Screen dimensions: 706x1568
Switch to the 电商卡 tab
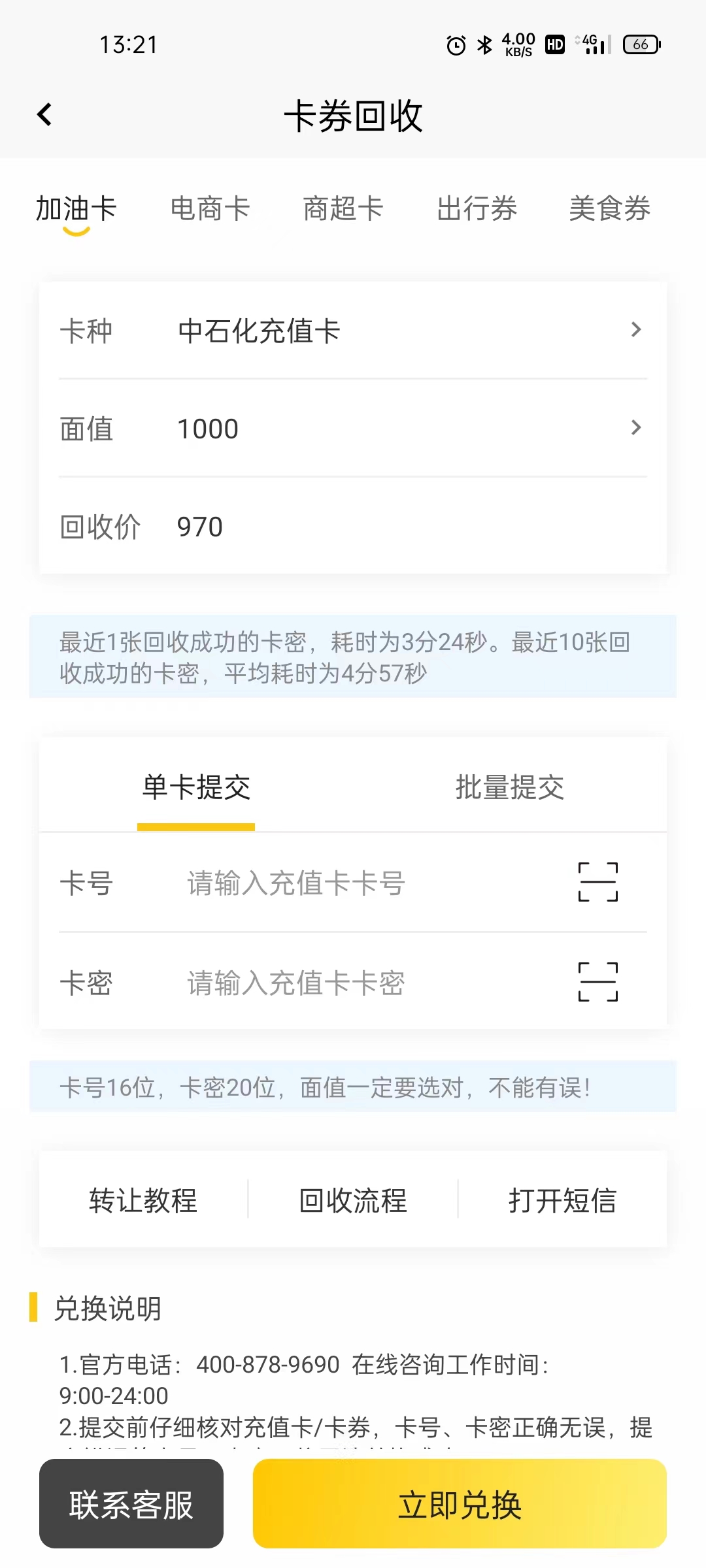[x=210, y=209]
